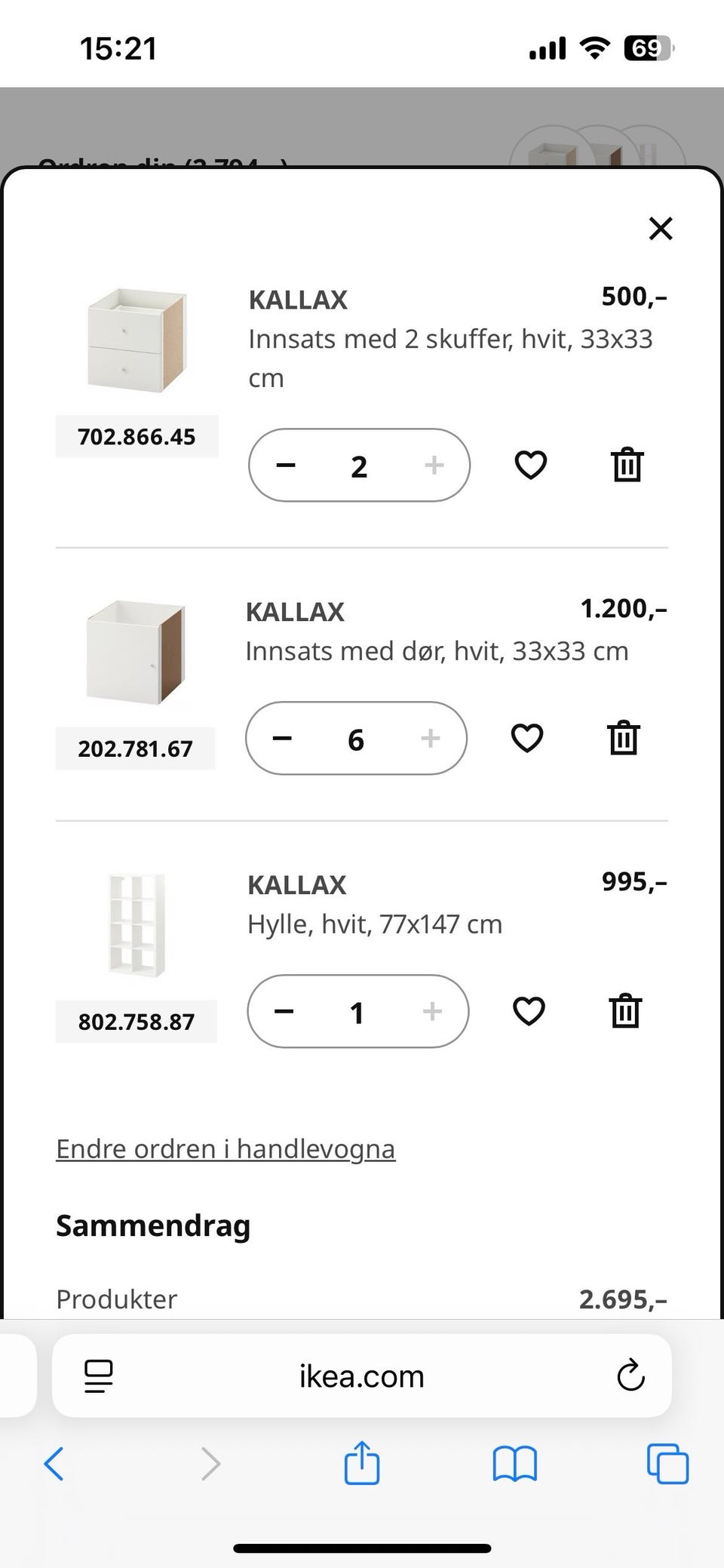724x1568 pixels.
Task: Remove the KALLAX shelf 77x147 cm
Action: 624,1012
